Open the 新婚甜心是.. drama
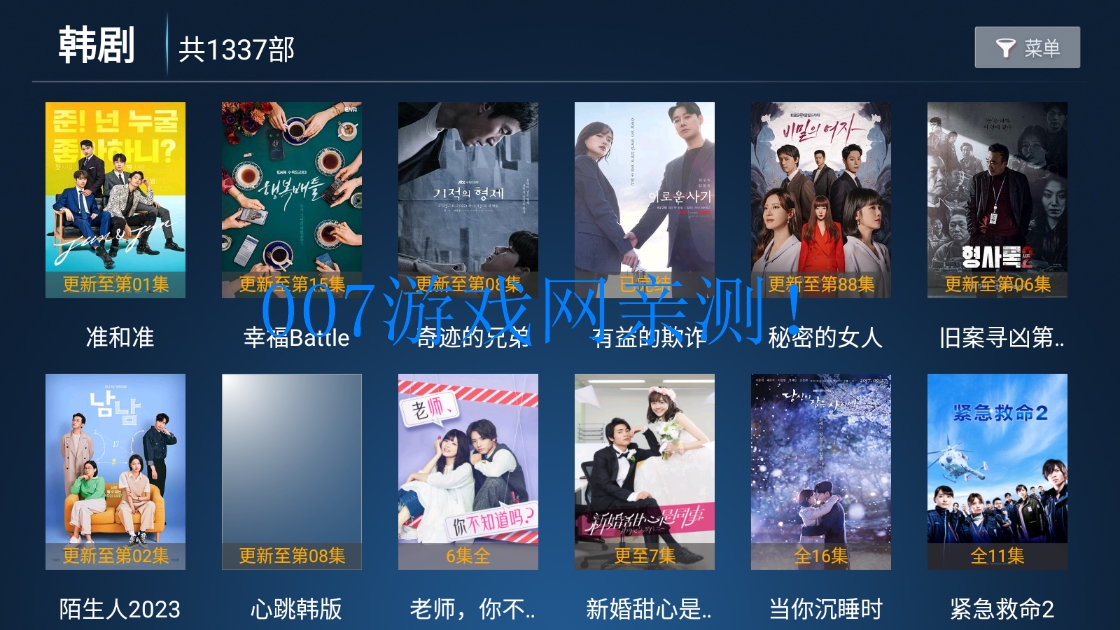 644,472
